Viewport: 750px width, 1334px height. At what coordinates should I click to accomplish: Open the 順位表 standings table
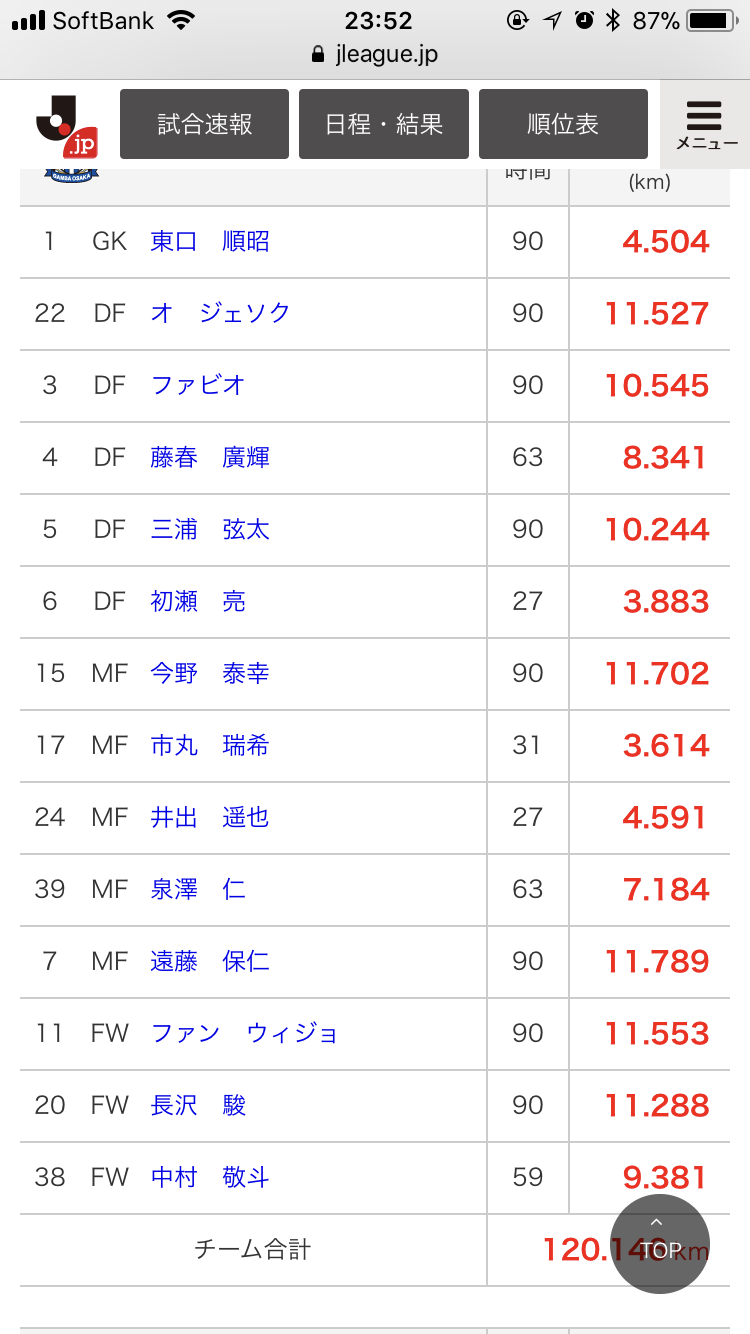[563, 124]
